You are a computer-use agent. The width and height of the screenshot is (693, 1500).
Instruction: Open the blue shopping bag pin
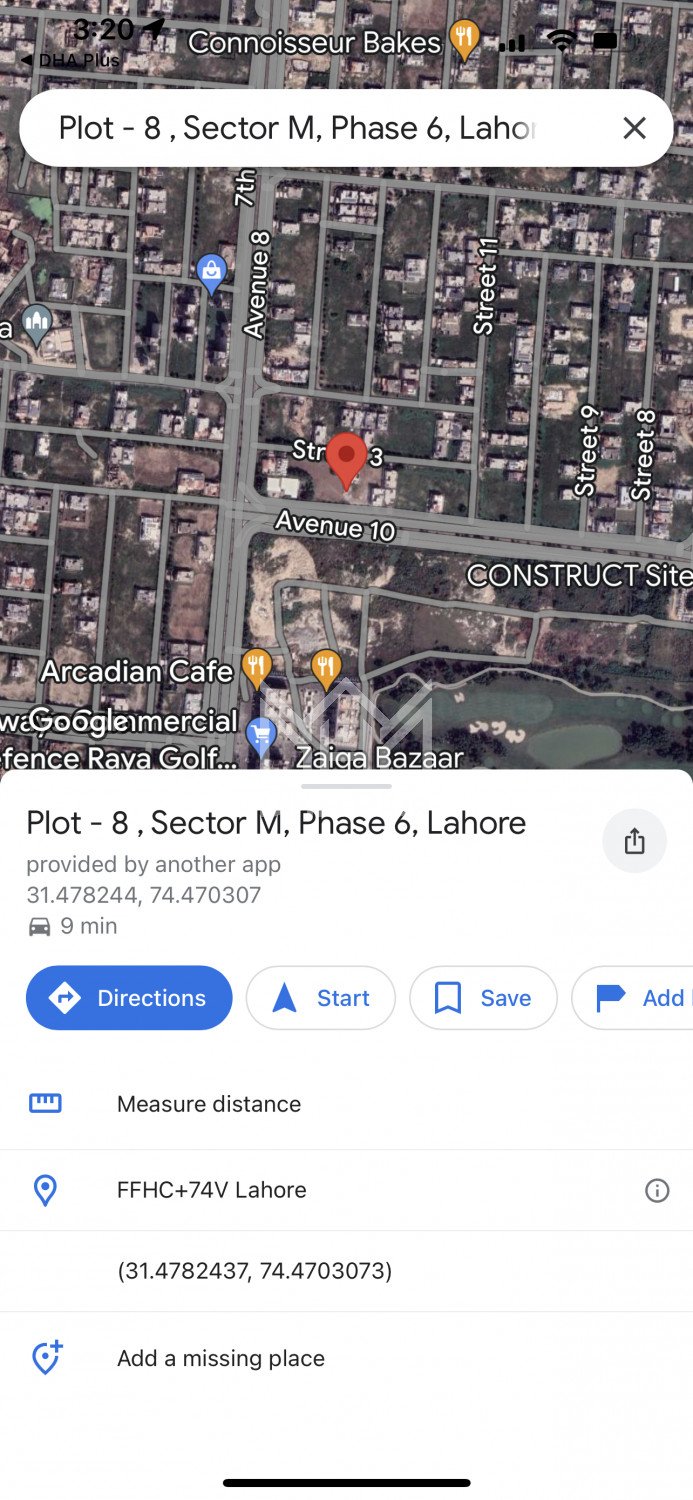[211, 273]
